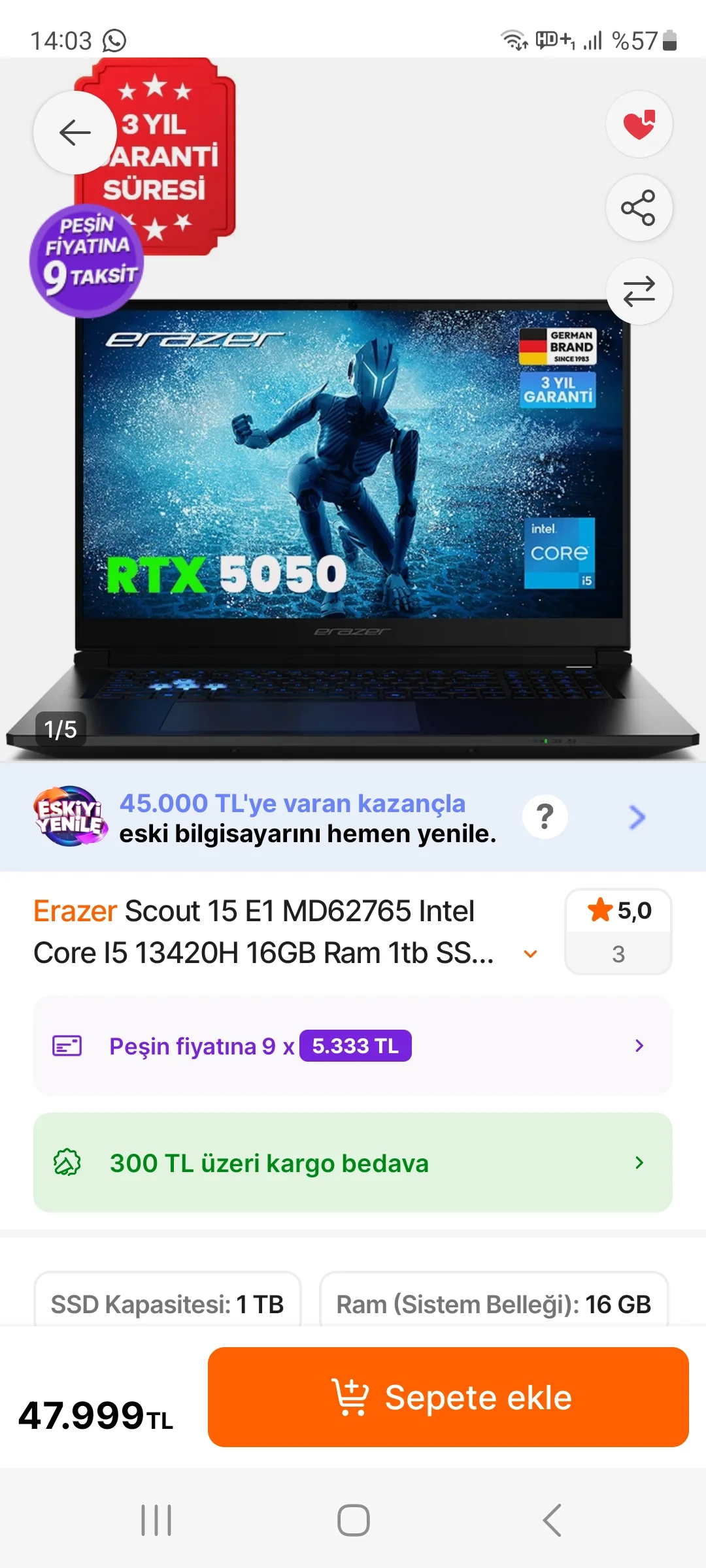Share this product
Viewport: 706px width, 1568px height.
pos(639,208)
